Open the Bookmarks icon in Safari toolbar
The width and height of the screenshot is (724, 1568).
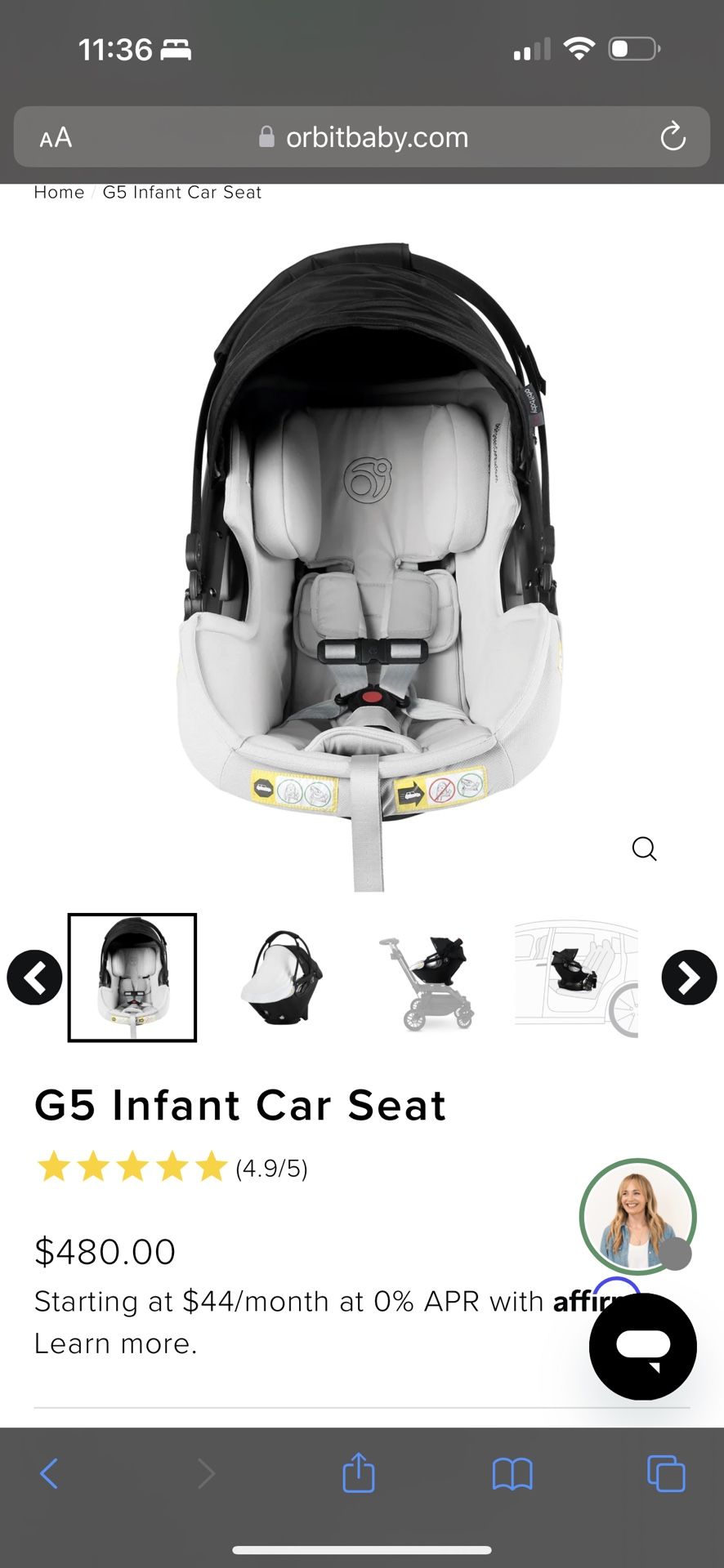click(512, 1474)
